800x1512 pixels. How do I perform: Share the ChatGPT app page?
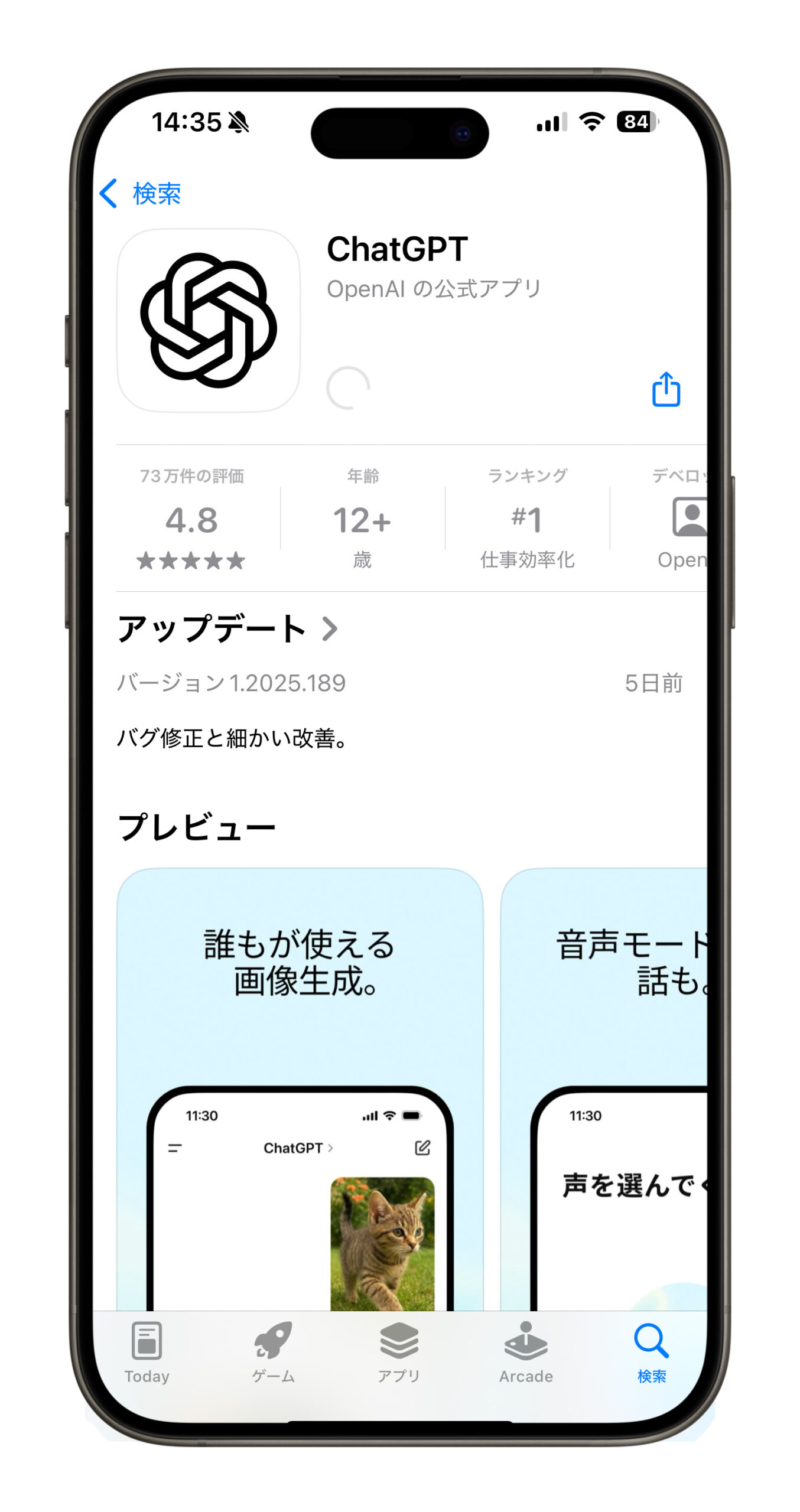pos(665,389)
